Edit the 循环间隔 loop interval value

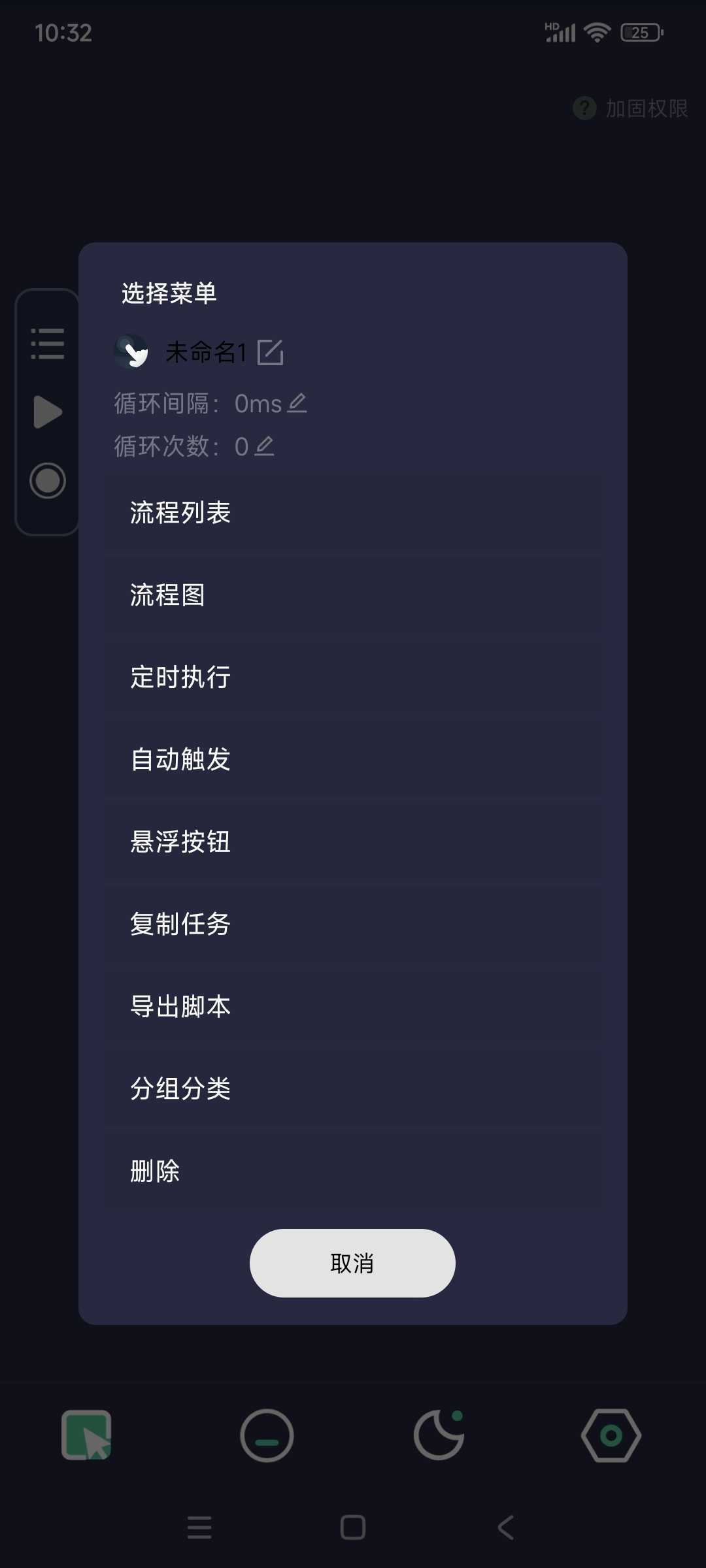(297, 404)
